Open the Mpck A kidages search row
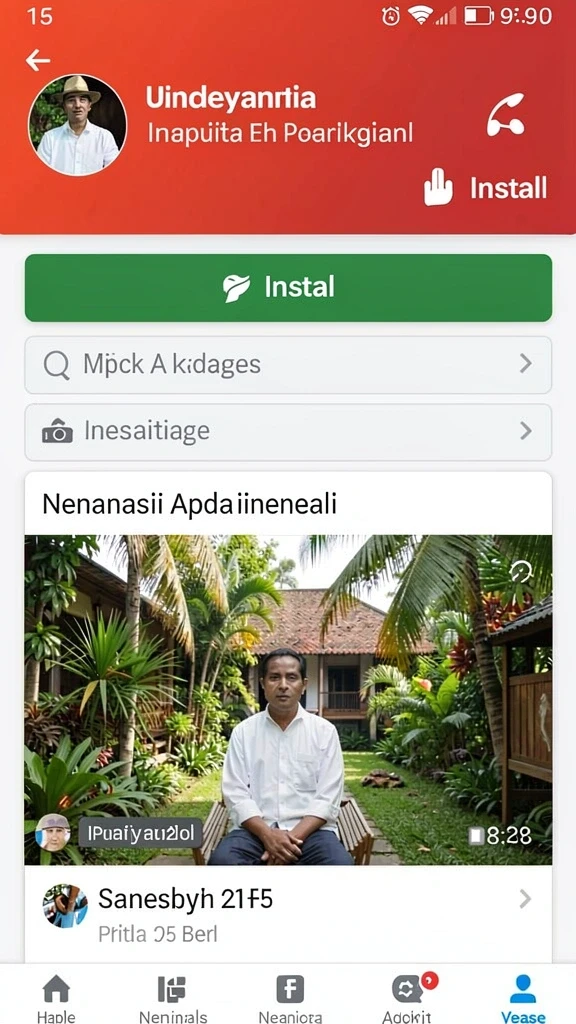The image size is (576, 1024). [x=288, y=364]
